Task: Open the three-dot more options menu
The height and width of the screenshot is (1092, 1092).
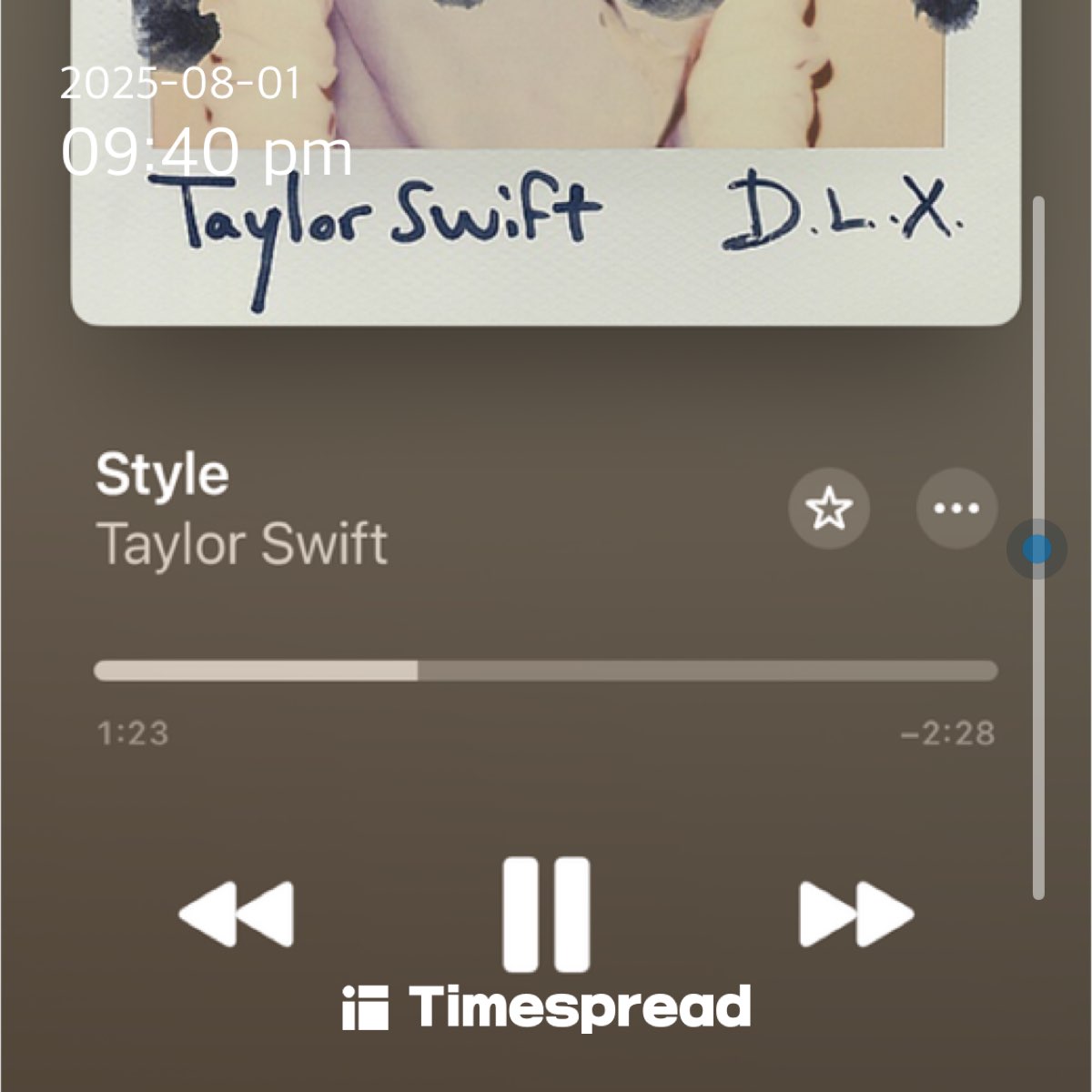Action: [956, 509]
